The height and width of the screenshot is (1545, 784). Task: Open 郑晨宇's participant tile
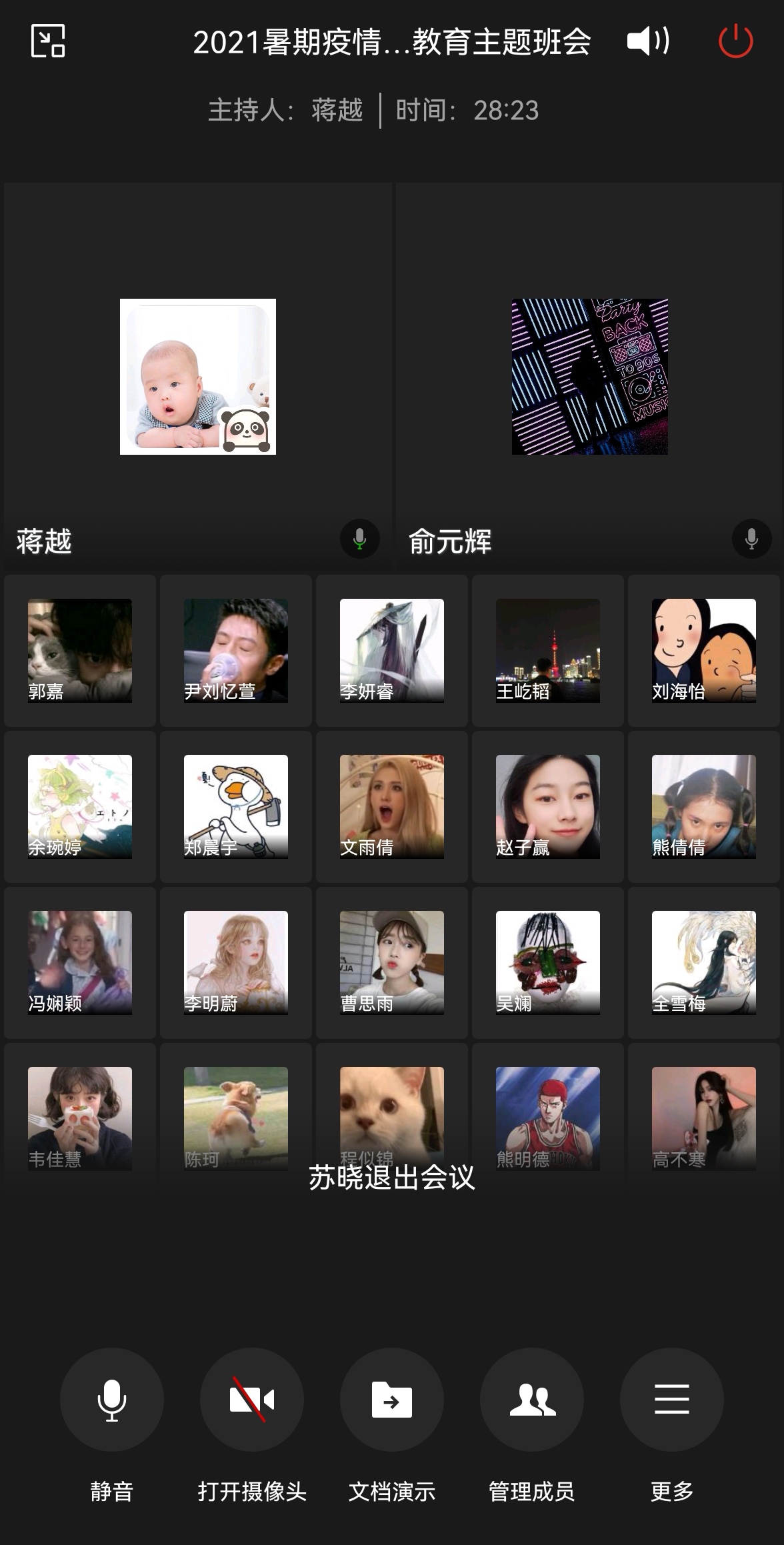[x=236, y=806]
